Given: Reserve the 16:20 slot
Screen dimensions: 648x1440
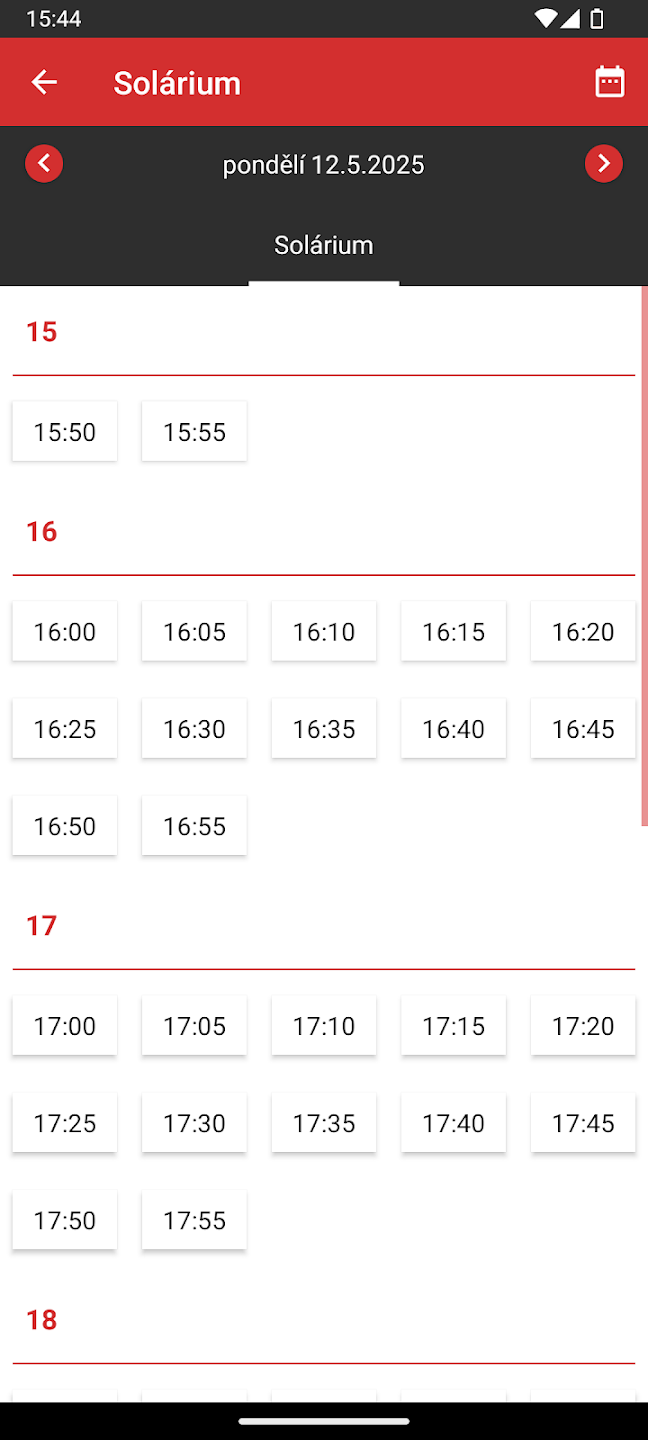Looking at the screenshot, I should (x=583, y=632).
